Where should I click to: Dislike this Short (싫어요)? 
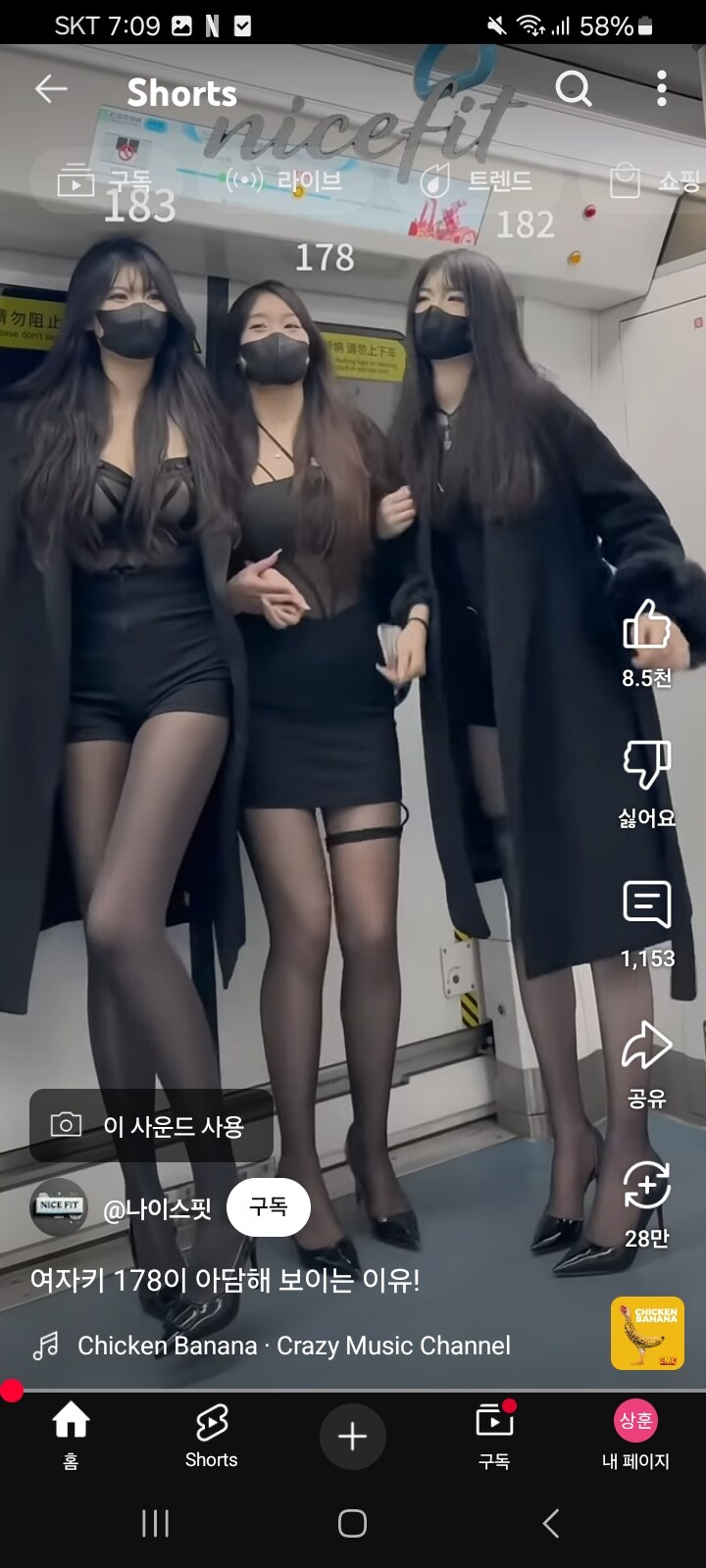[646, 766]
